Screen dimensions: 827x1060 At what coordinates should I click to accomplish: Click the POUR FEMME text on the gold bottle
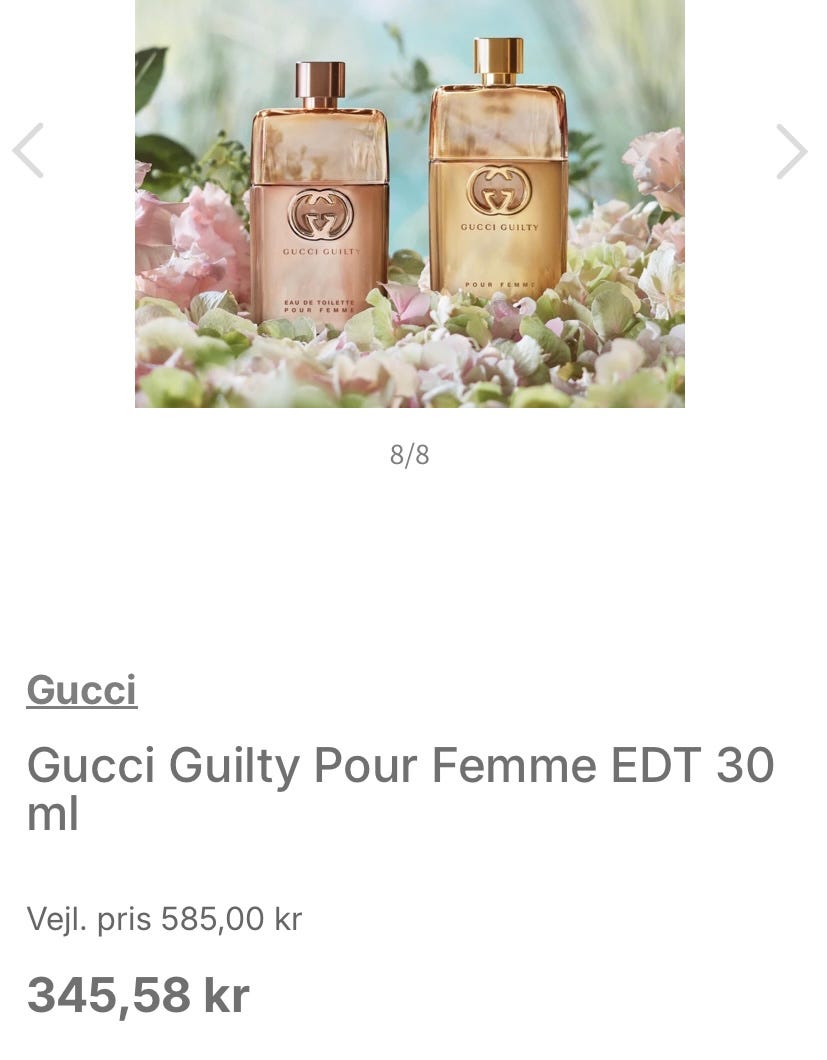(502, 287)
